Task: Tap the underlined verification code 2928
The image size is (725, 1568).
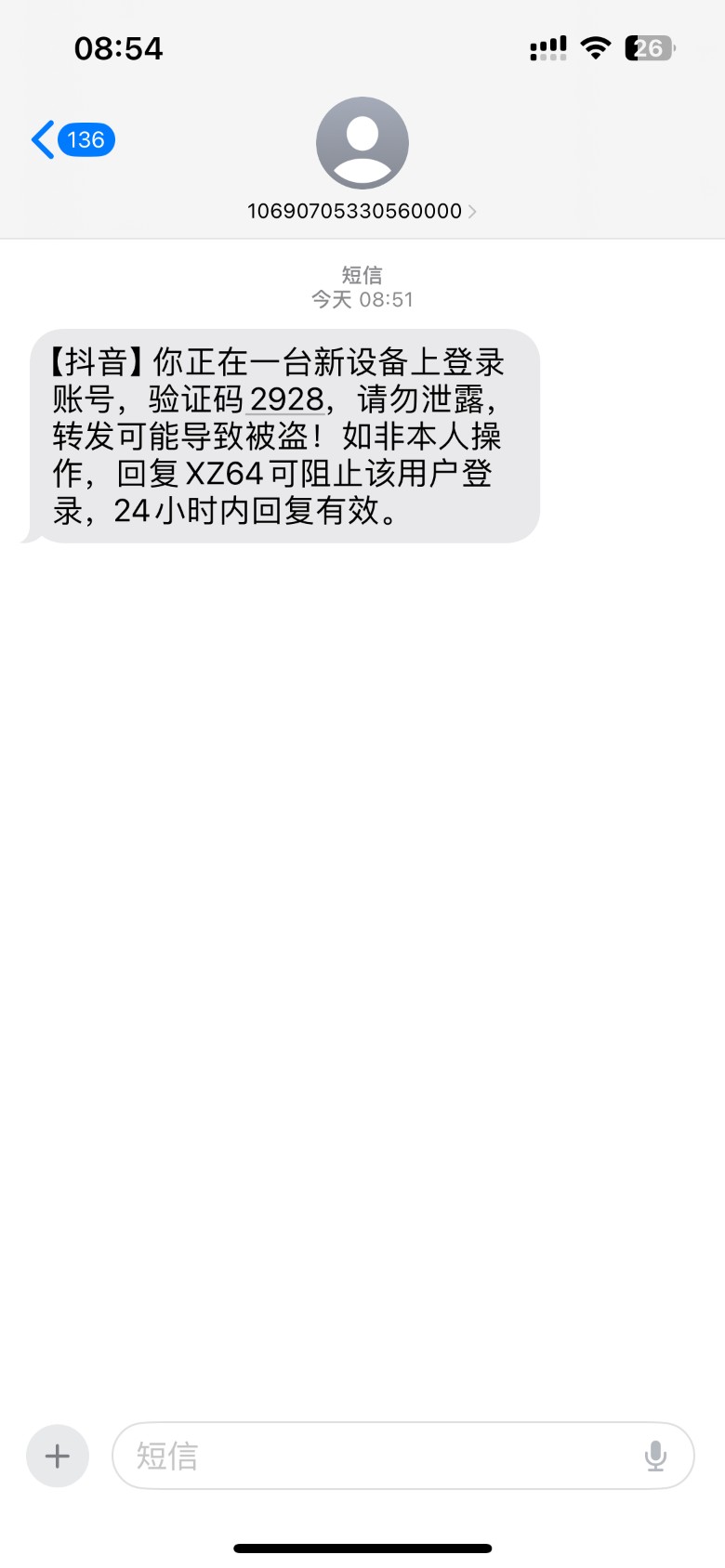Action: (286, 399)
